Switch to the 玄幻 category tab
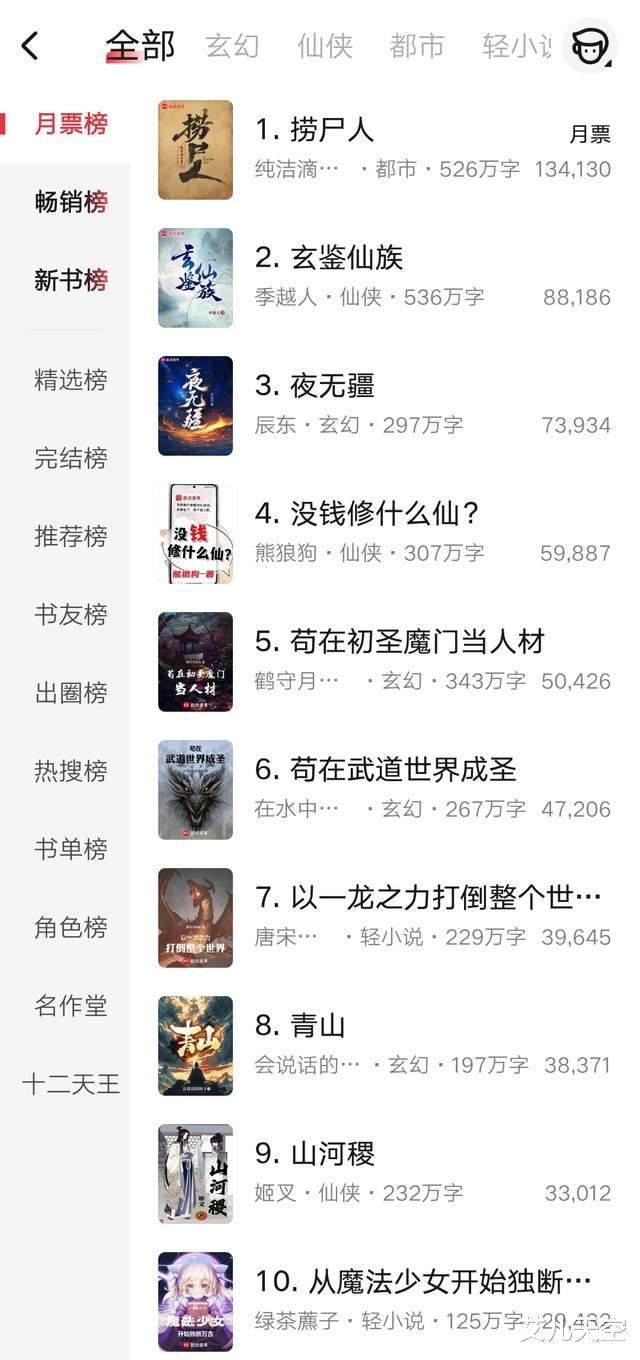Image resolution: width=640 pixels, height=1360 pixels. click(x=232, y=46)
